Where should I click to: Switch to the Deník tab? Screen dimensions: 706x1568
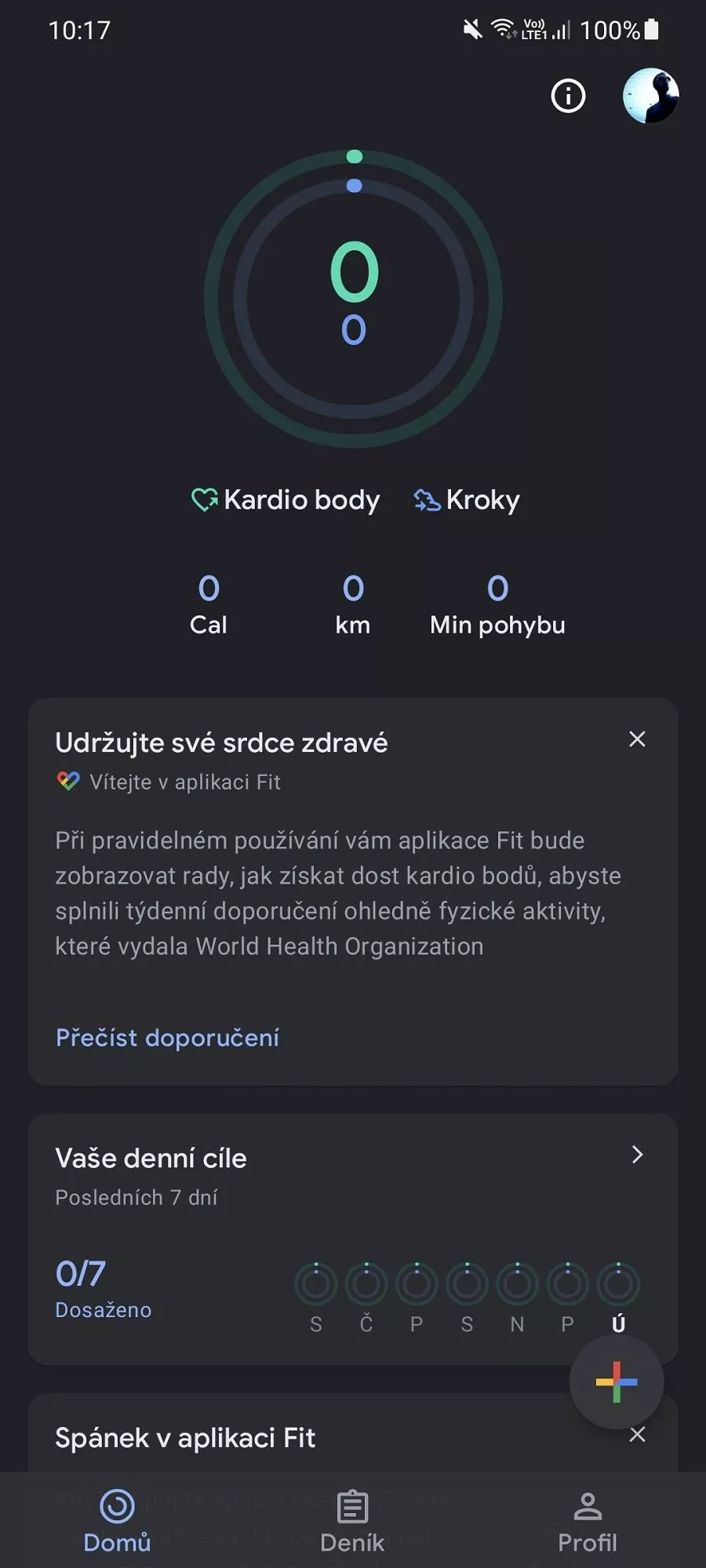point(352,1521)
